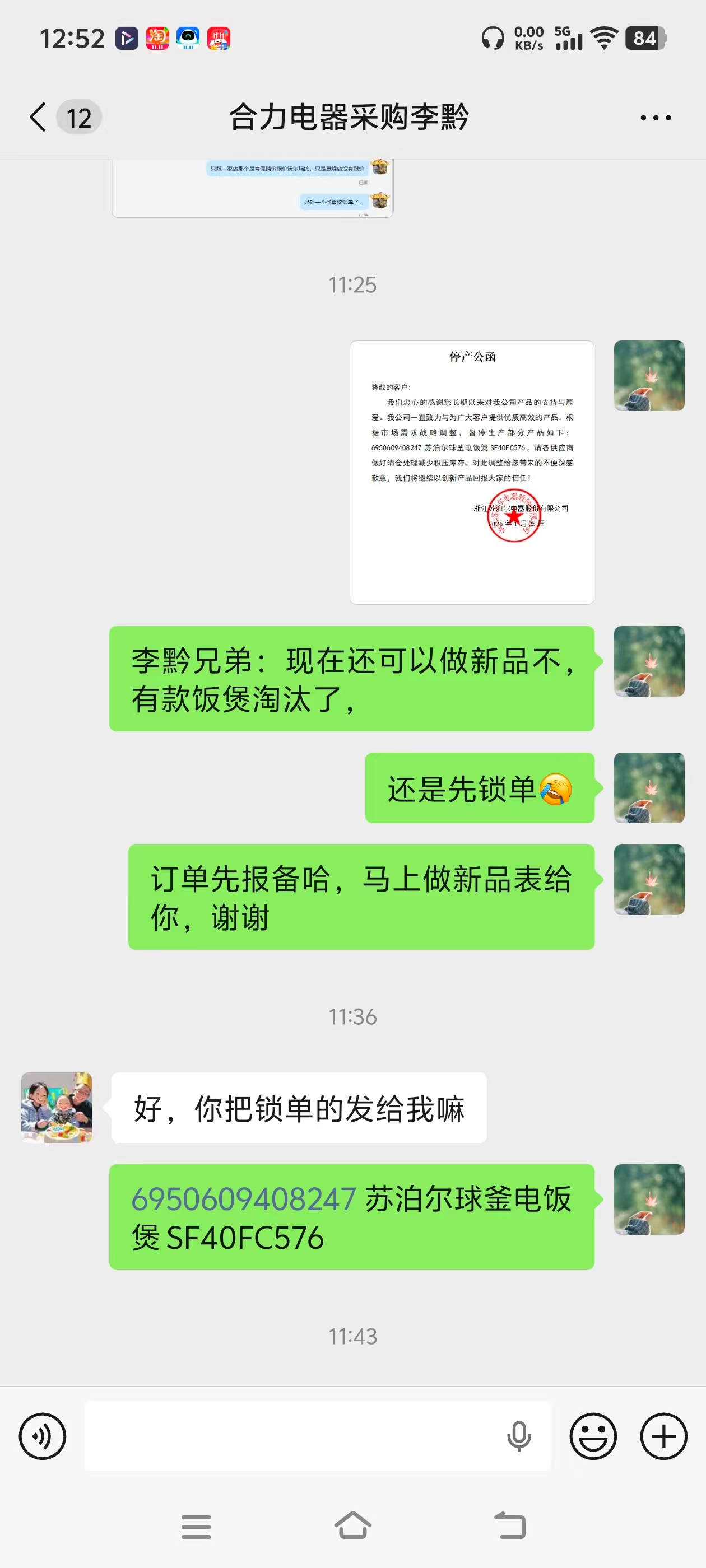Focus the message text field
Screen dimensions: 706x1568
click(292, 1436)
